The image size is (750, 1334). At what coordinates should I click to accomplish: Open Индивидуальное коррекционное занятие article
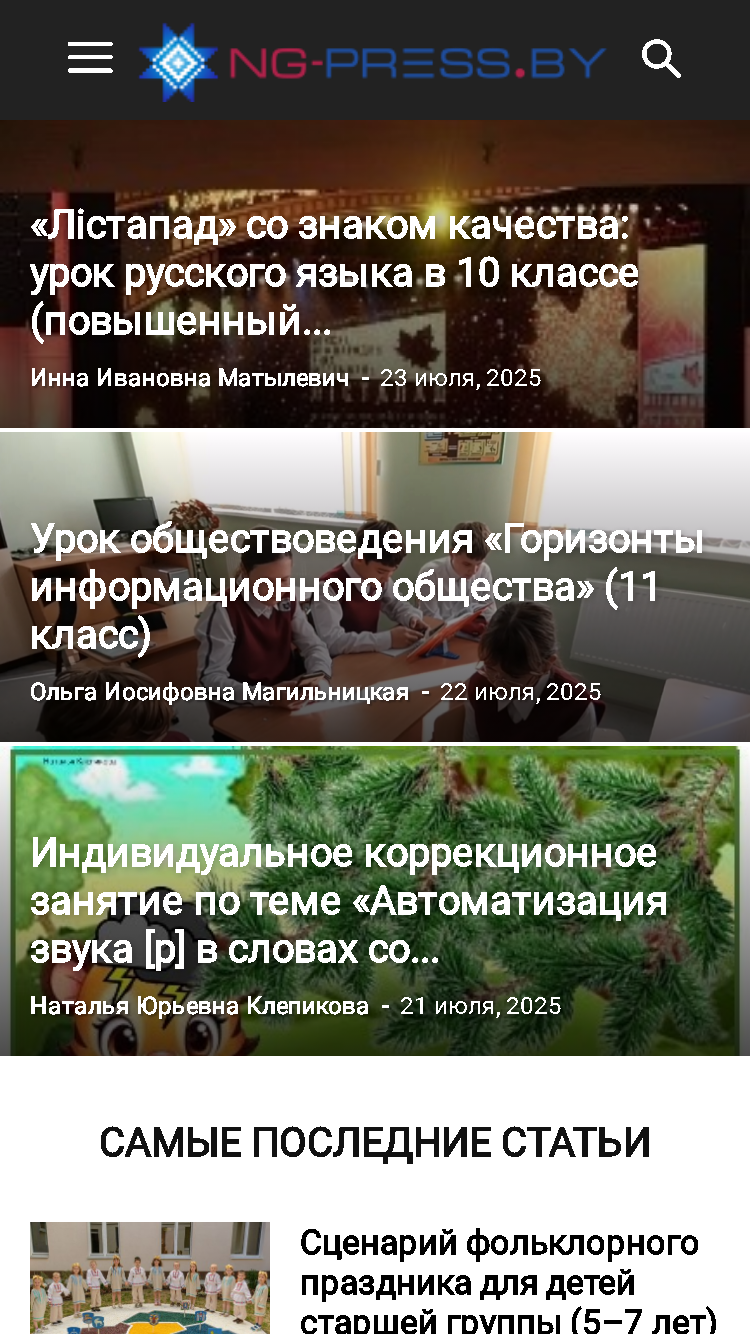[348, 902]
